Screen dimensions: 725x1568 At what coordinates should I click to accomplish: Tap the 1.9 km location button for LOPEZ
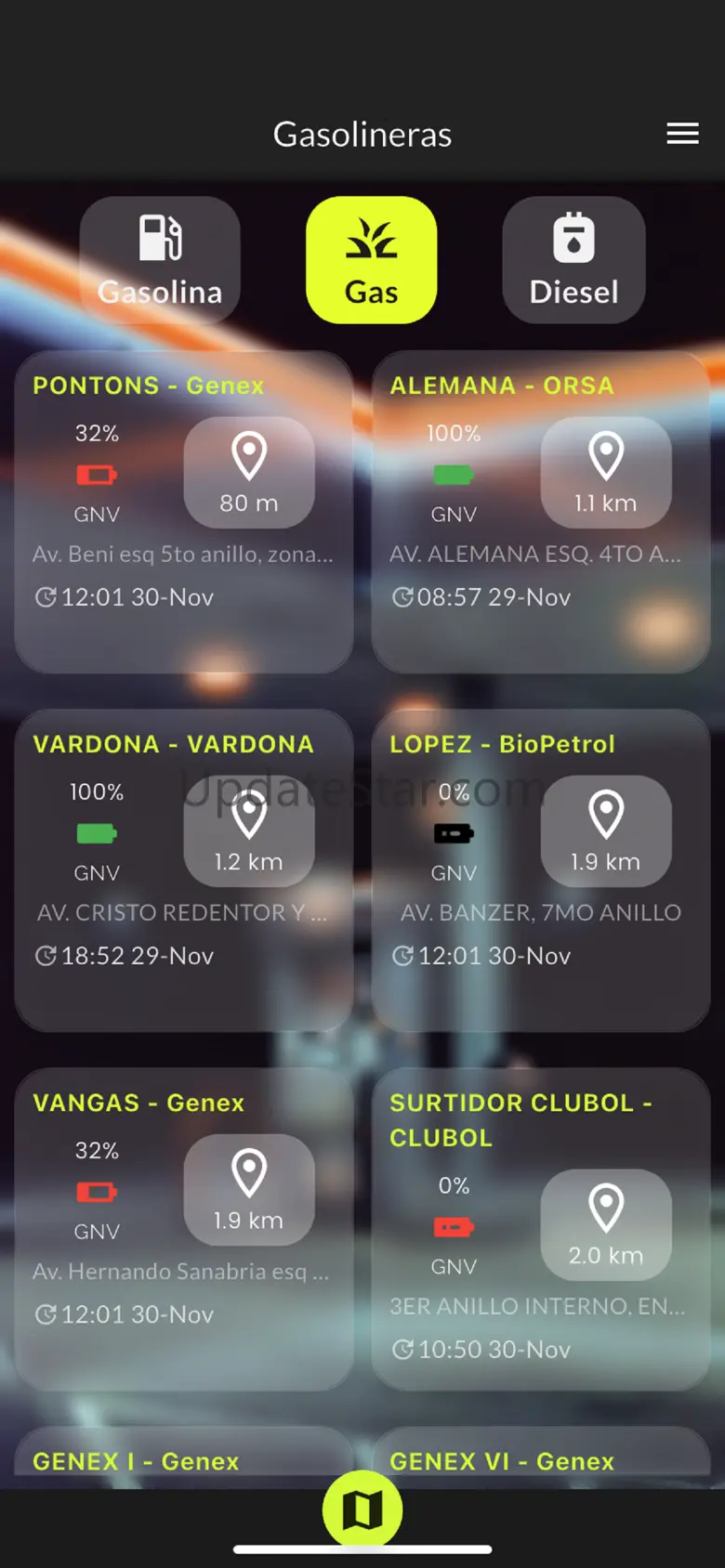pos(606,831)
